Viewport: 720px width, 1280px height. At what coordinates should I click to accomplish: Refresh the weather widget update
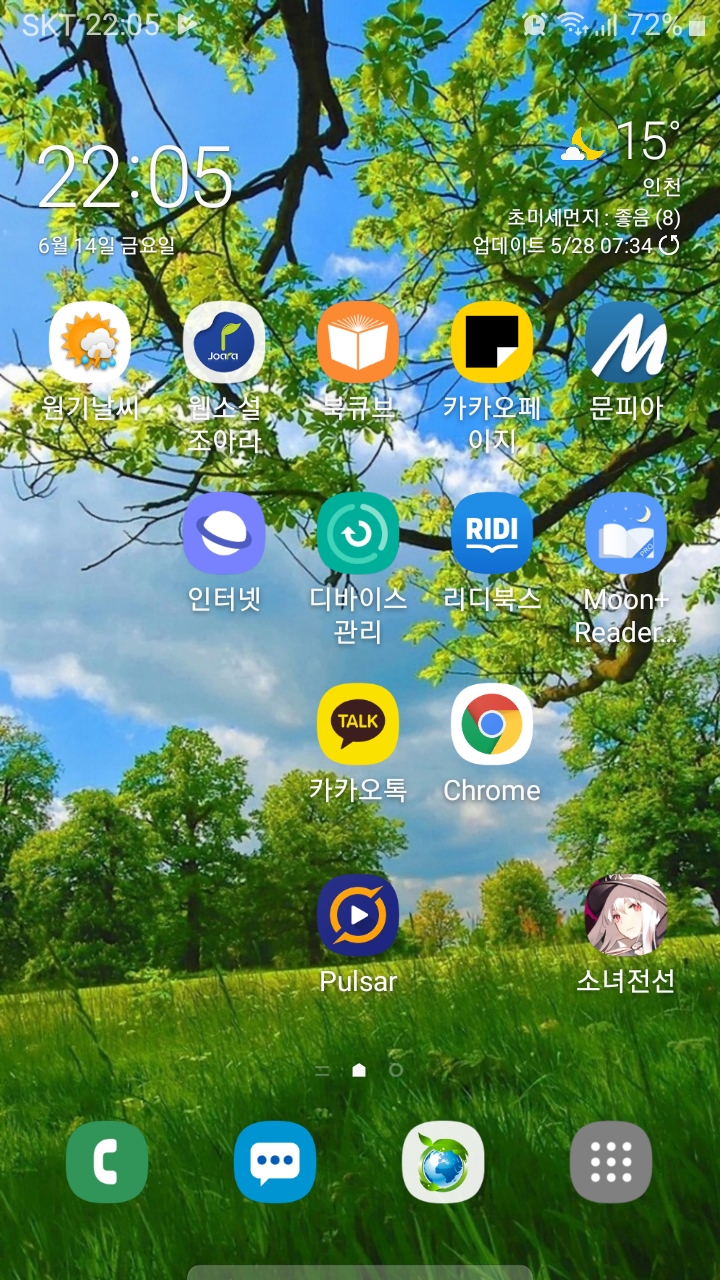(x=669, y=244)
